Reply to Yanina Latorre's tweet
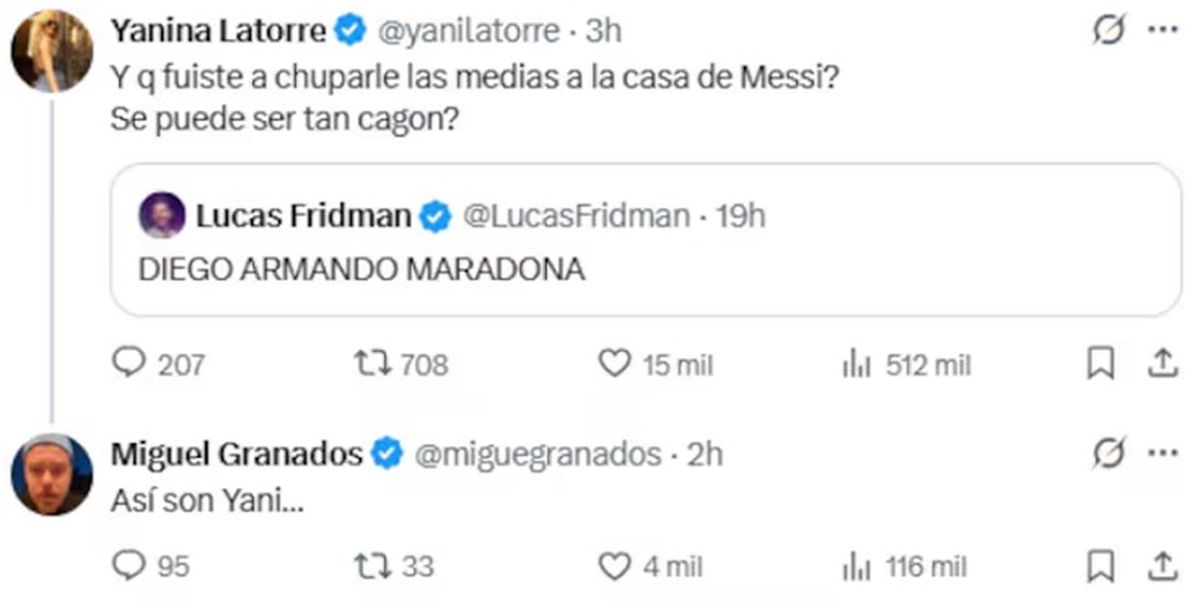This screenshot has height=606, width=1200. pos(128,365)
